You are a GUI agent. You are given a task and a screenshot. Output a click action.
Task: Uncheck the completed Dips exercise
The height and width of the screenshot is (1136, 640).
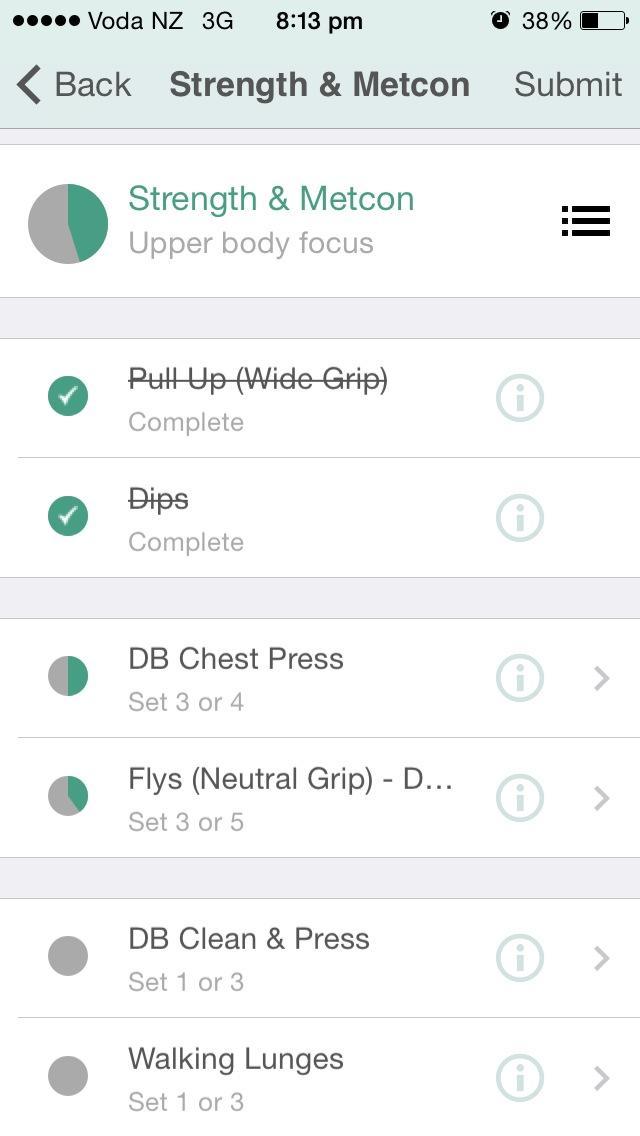point(68,518)
